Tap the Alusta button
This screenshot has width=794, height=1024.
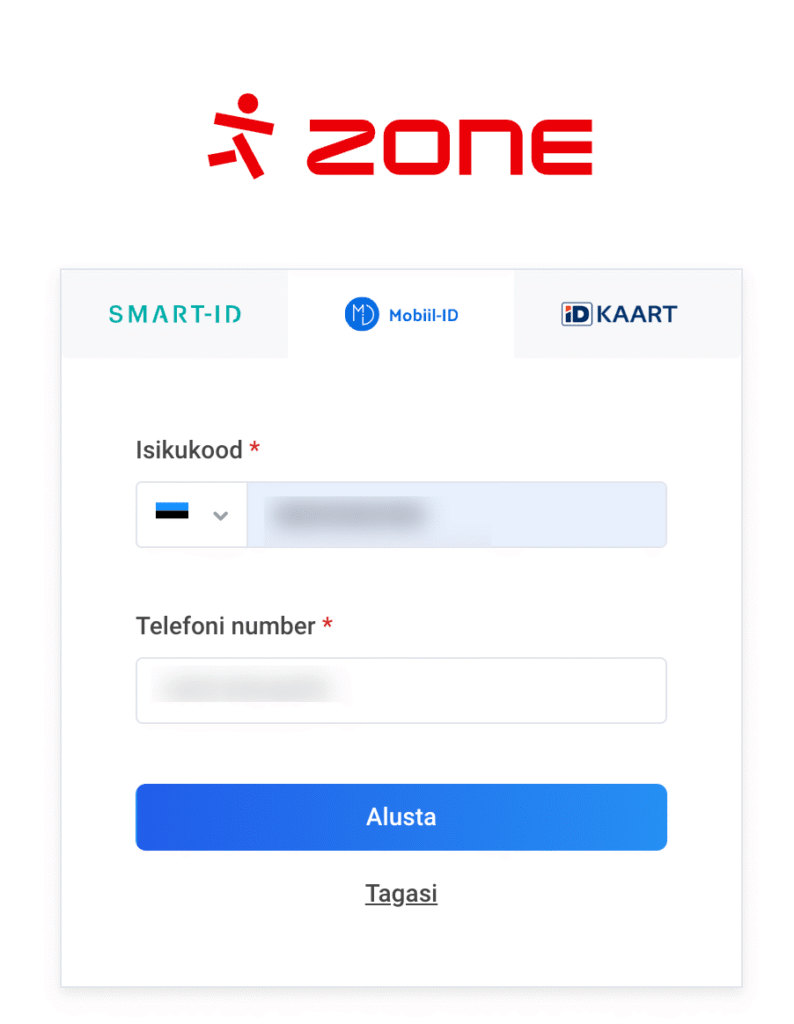401,817
